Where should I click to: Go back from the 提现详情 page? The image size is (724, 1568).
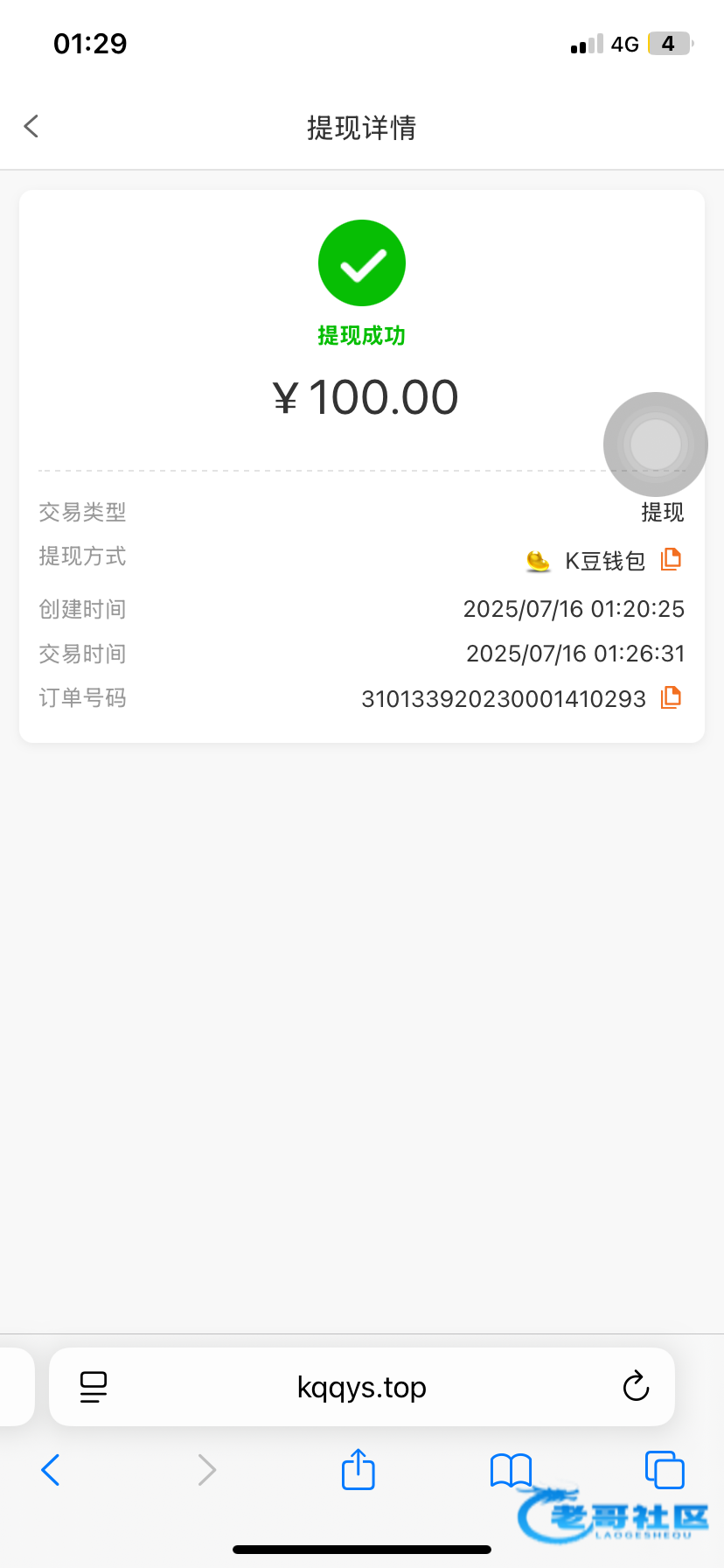tap(31, 127)
